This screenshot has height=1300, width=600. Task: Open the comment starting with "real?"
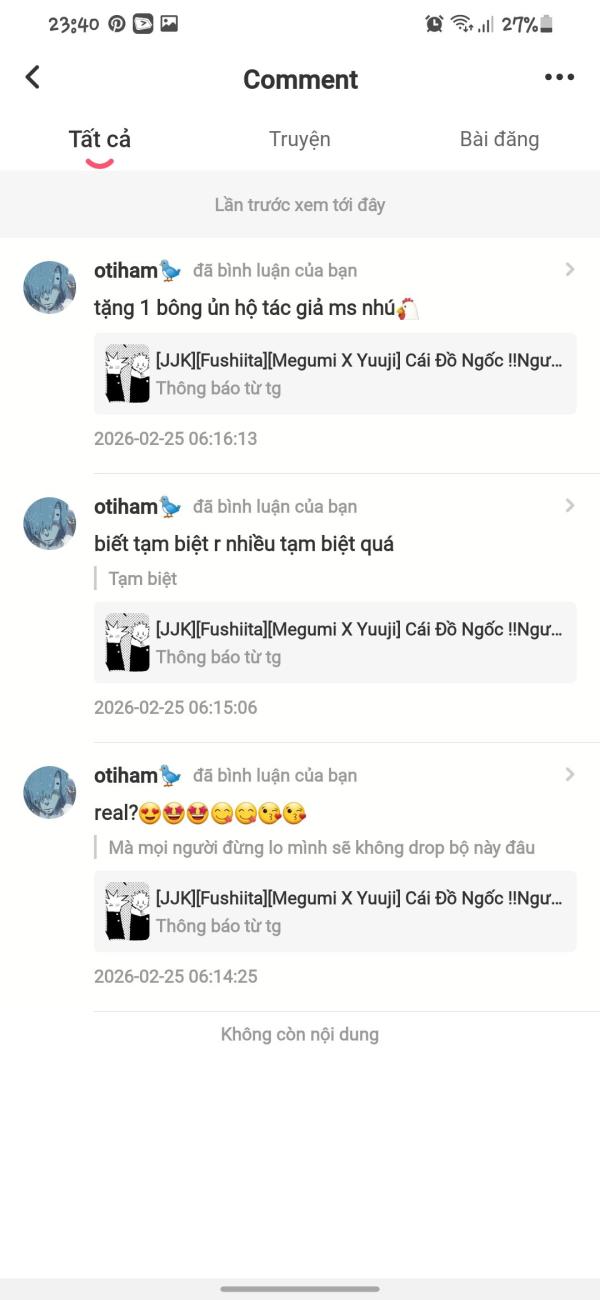(x=200, y=813)
